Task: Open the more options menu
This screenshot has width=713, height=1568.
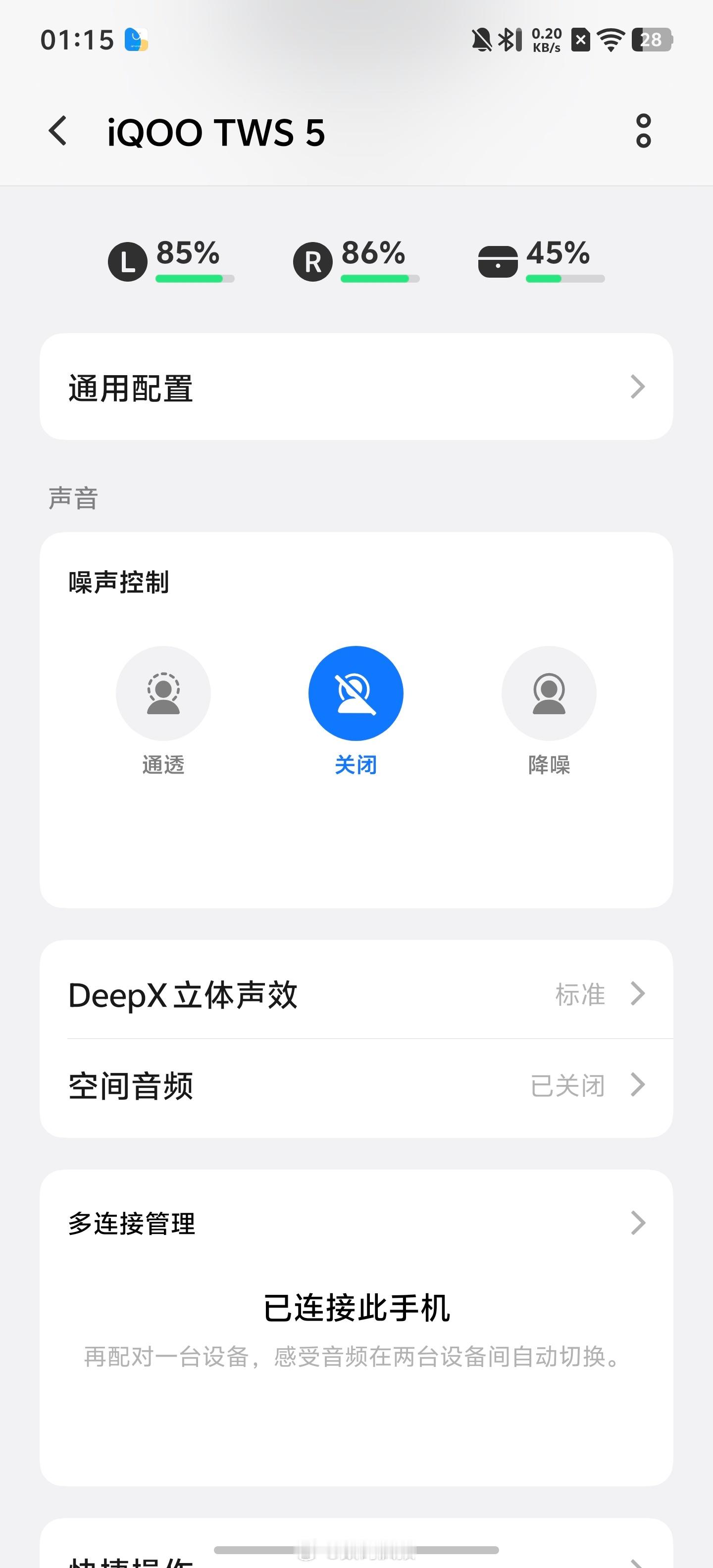Action: (643, 131)
